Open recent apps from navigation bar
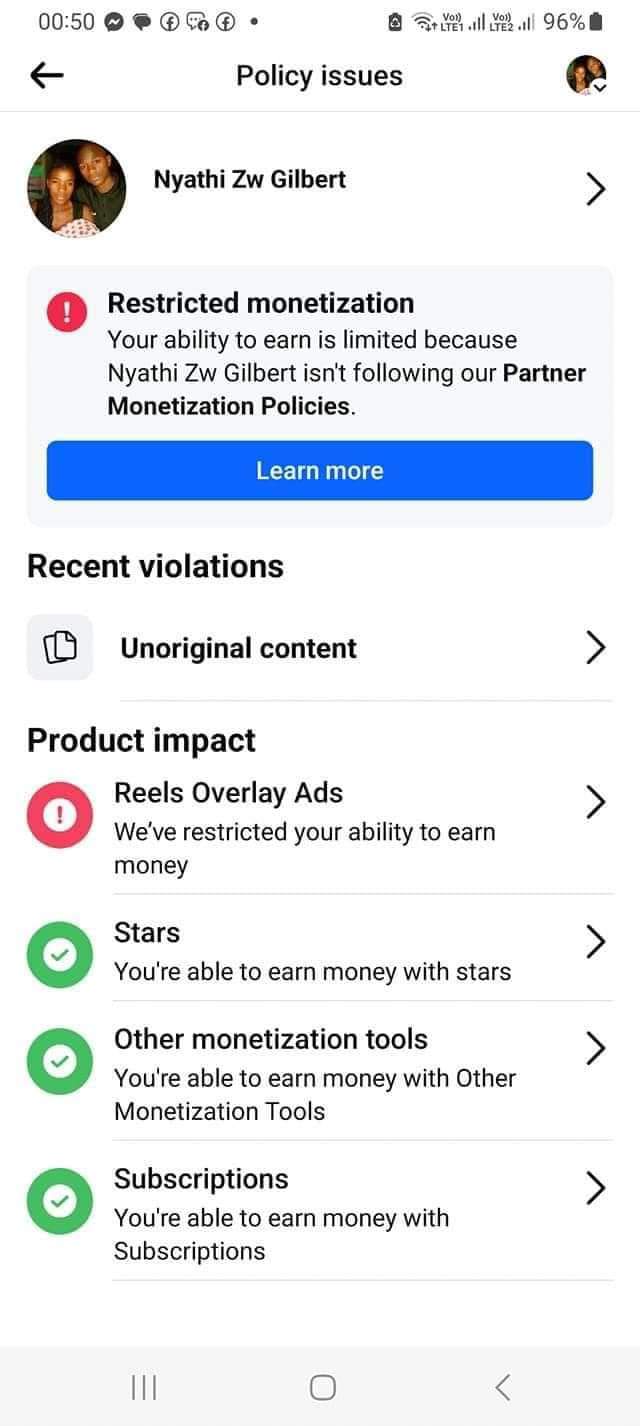This screenshot has width=640, height=1426. tap(144, 1387)
